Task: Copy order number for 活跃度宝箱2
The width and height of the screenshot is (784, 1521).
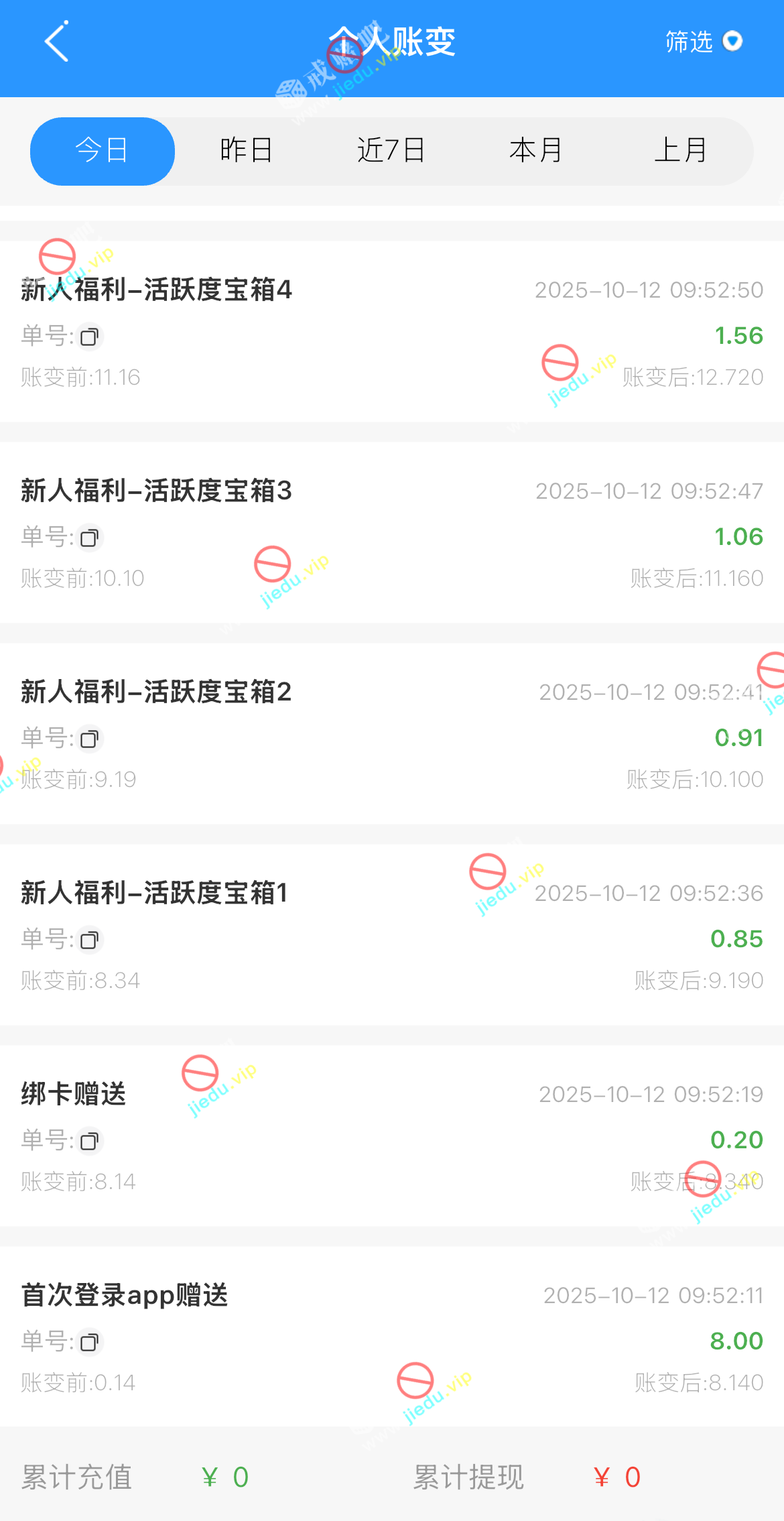Action: point(89,739)
